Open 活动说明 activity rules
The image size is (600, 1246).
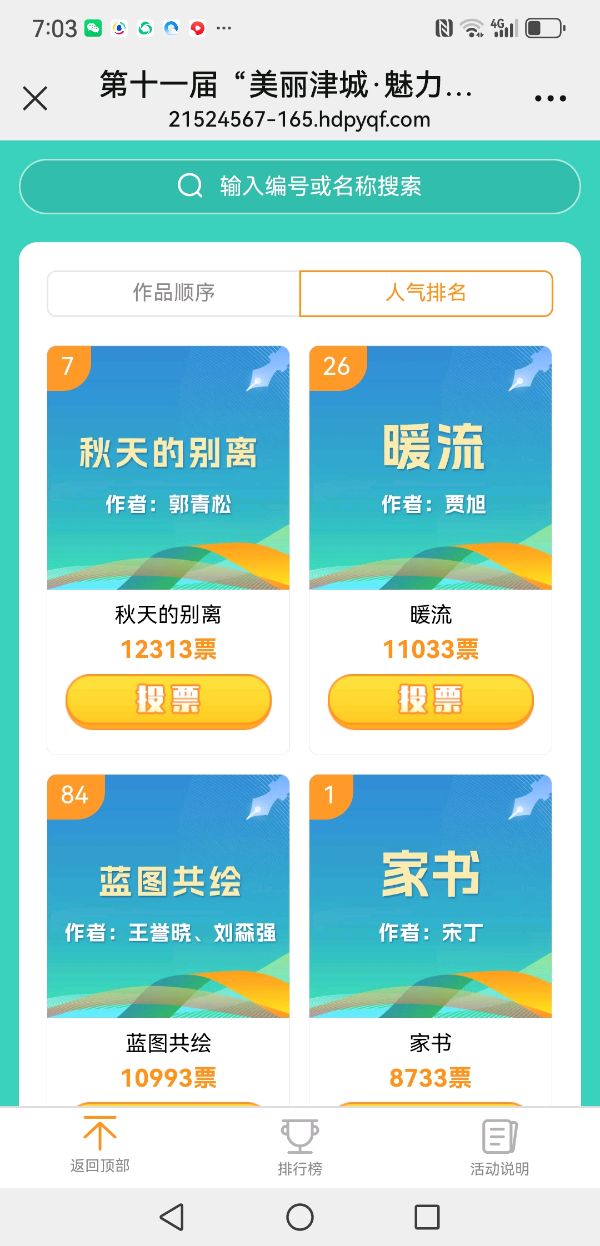point(499,1146)
